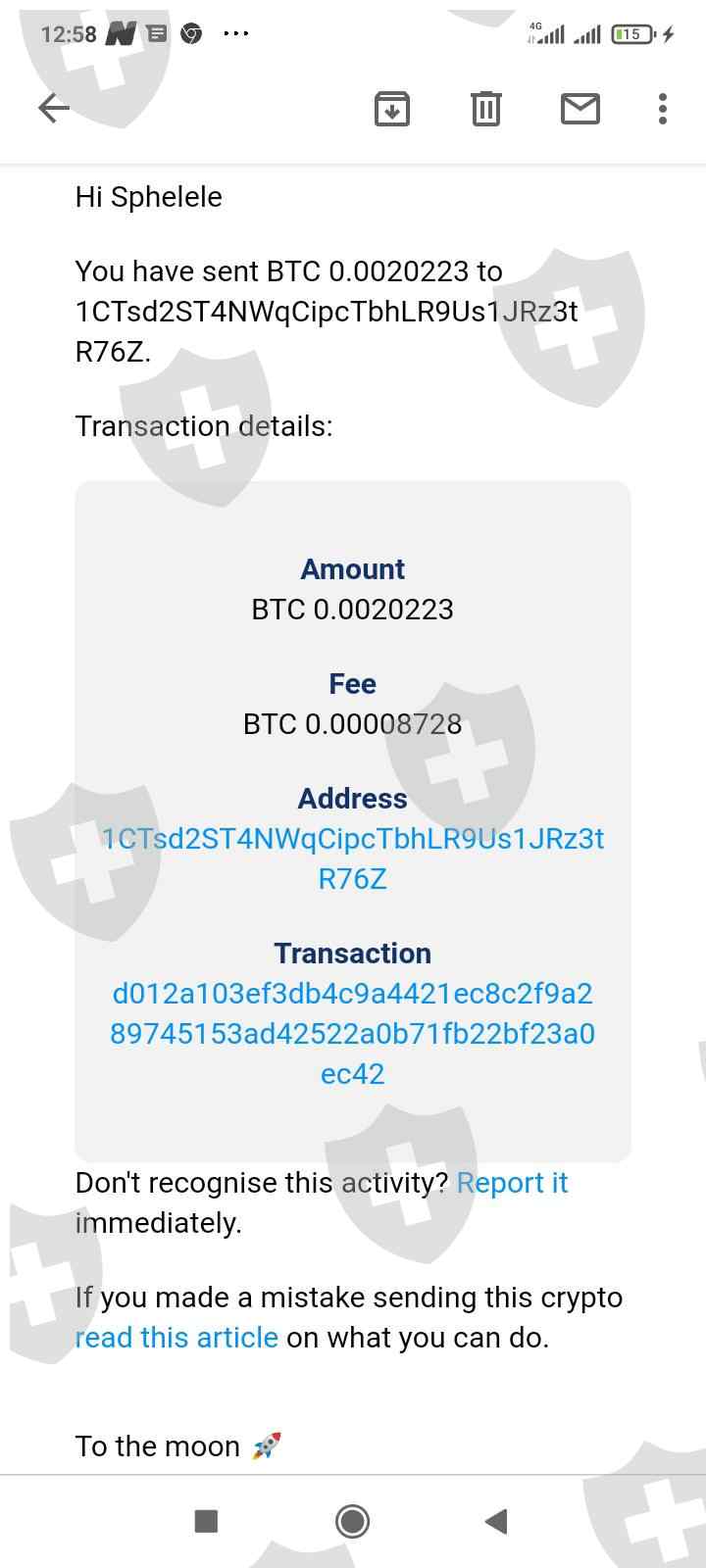The height and width of the screenshot is (1568, 706).
Task: Open the BTC address link under Address
Action: coord(353,858)
